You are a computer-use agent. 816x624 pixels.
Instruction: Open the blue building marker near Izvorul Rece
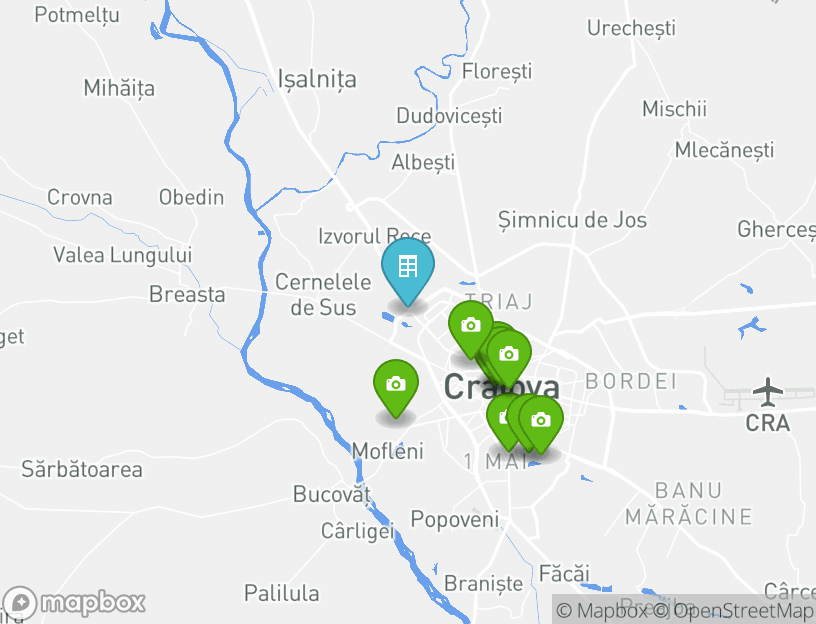click(x=408, y=267)
